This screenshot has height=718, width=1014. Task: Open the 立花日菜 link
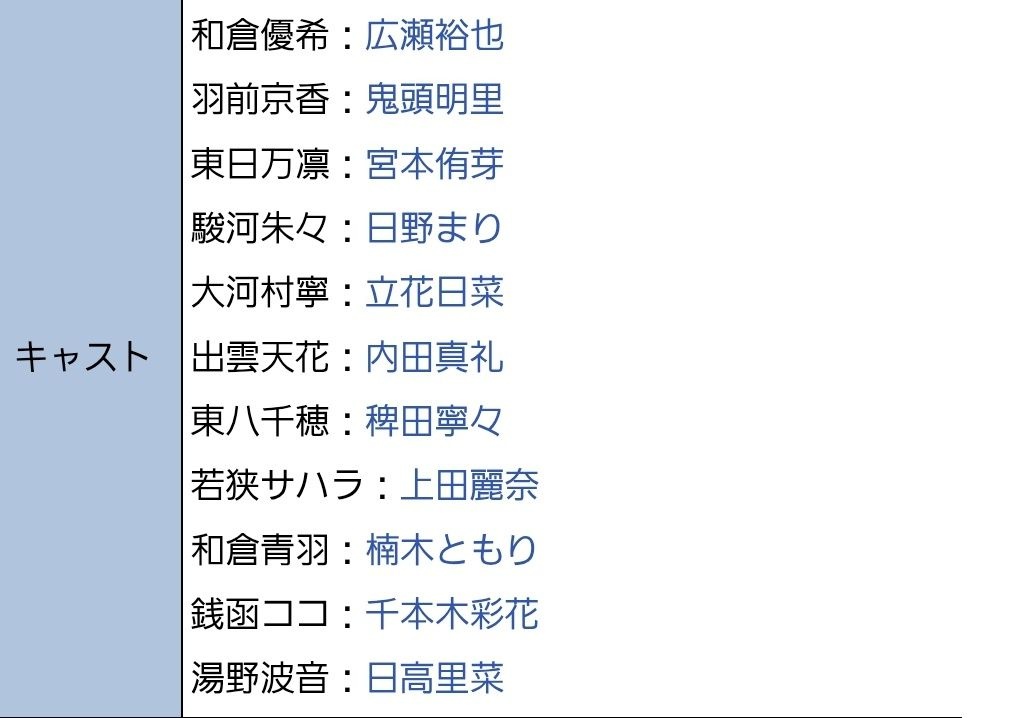(x=434, y=292)
